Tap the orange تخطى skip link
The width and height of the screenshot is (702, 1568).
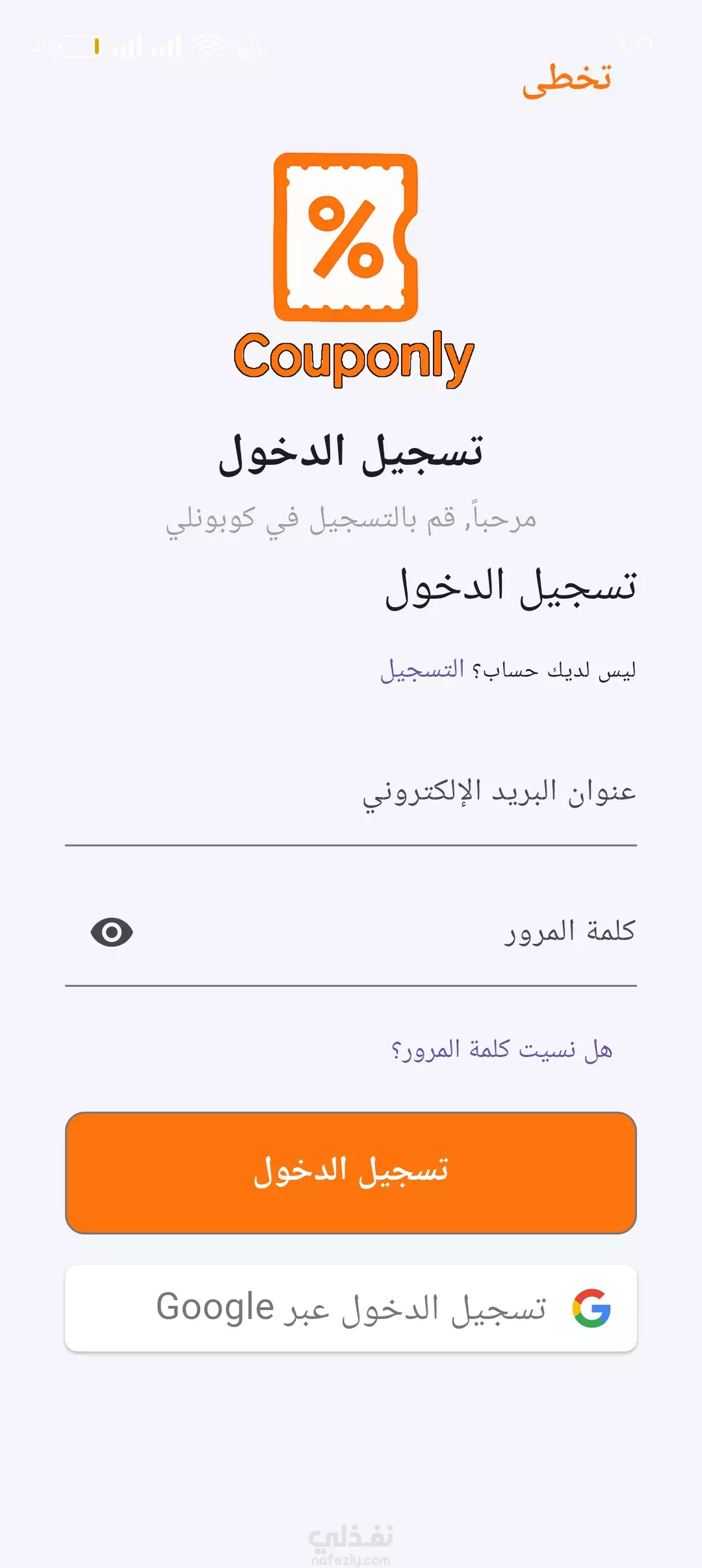[x=567, y=80]
